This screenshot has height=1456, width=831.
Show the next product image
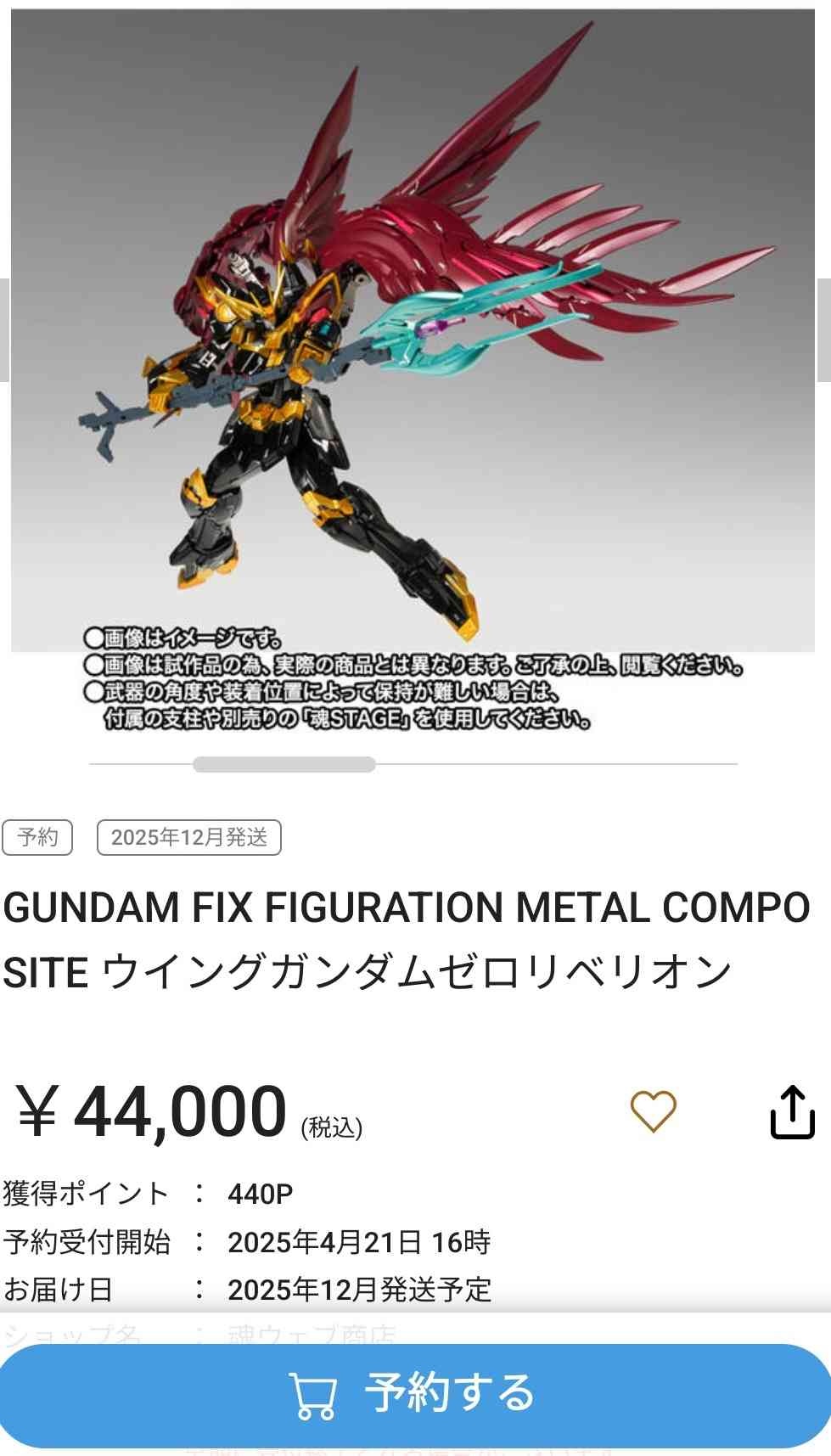pyautogui.click(x=824, y=330)
